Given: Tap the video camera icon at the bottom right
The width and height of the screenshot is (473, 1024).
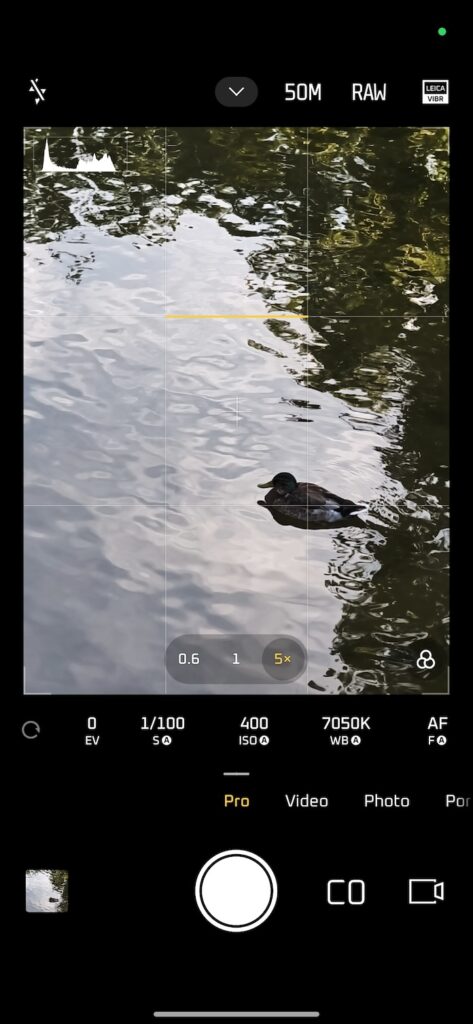Looking at the screenshot, I should [426, 891].
